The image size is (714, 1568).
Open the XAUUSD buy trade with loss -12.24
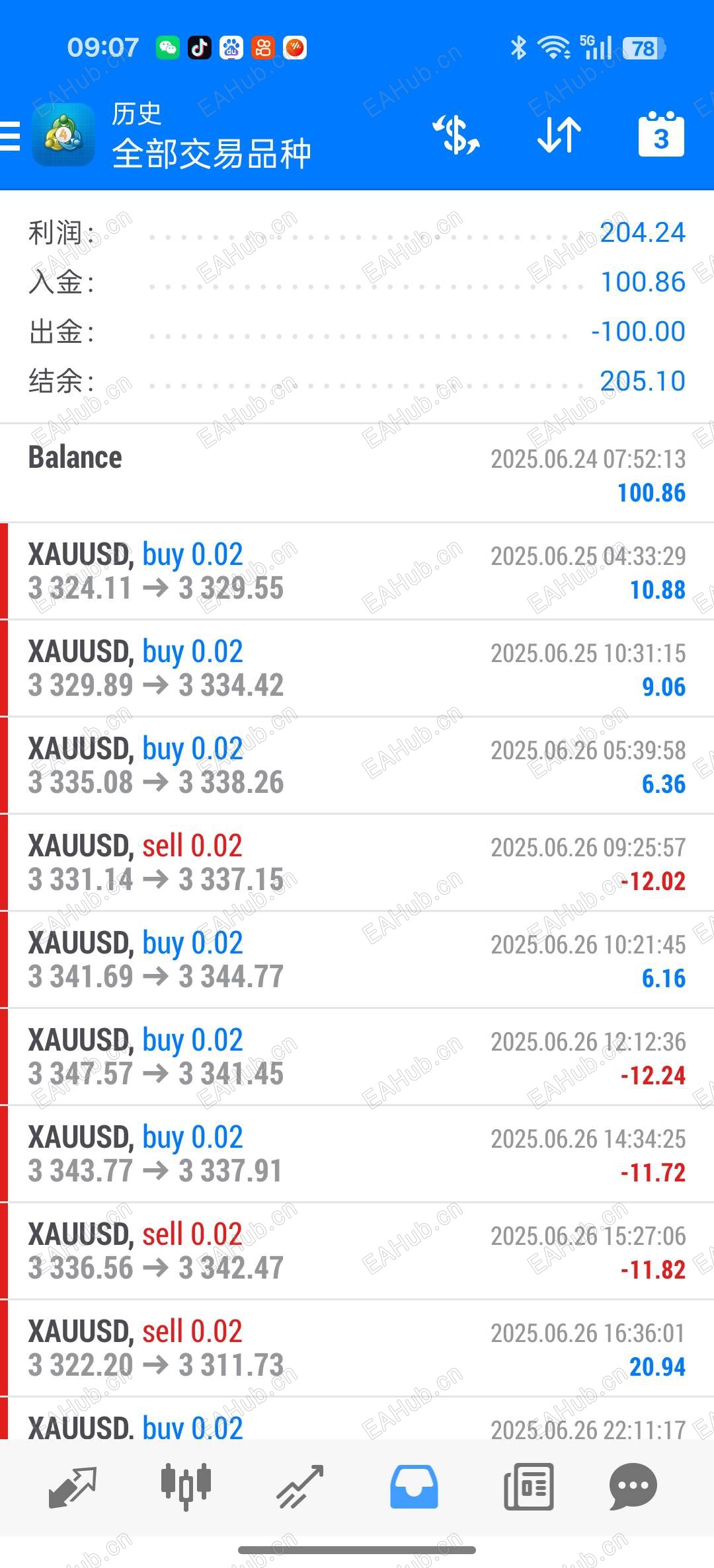pyautogui.click(x=357, y=1057)
